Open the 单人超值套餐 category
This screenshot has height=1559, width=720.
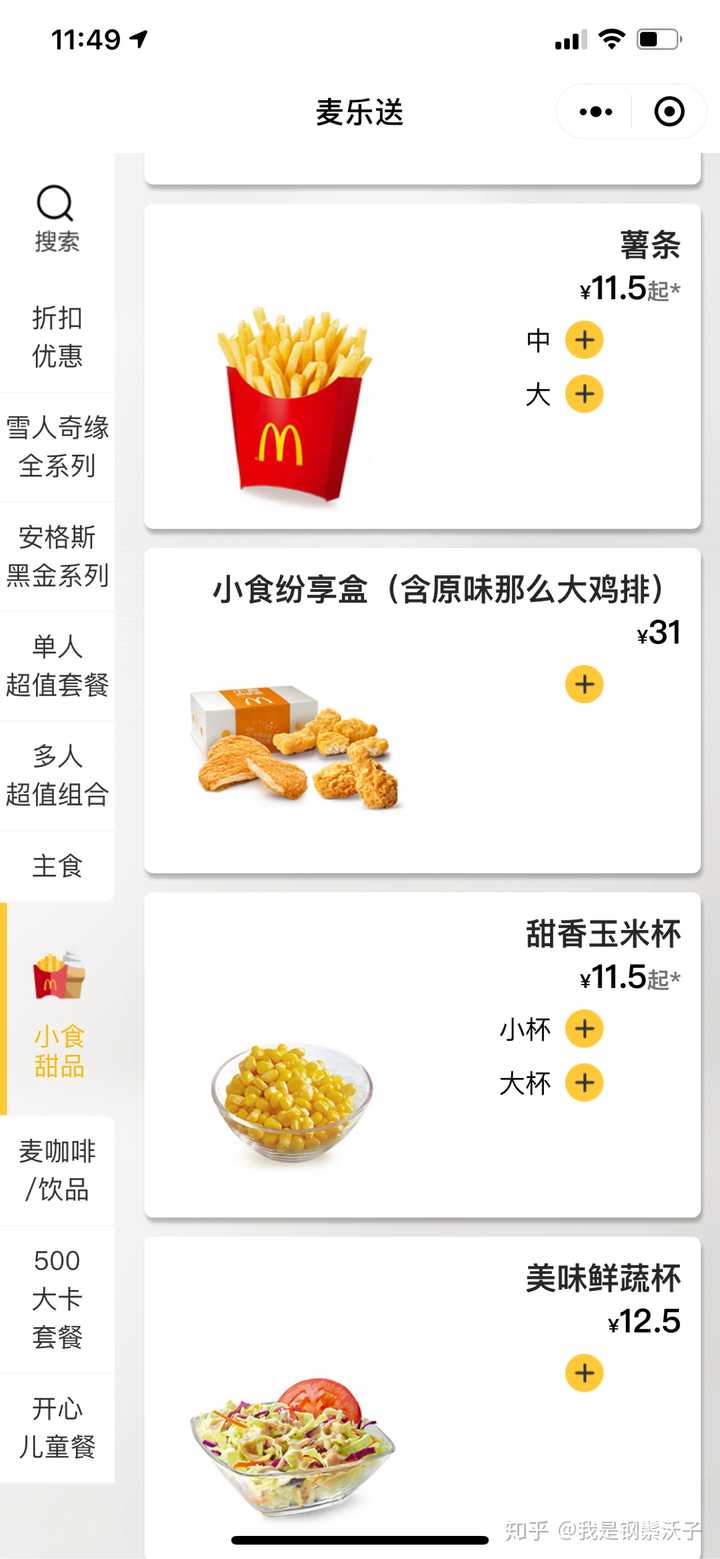[x=57, y=666]
